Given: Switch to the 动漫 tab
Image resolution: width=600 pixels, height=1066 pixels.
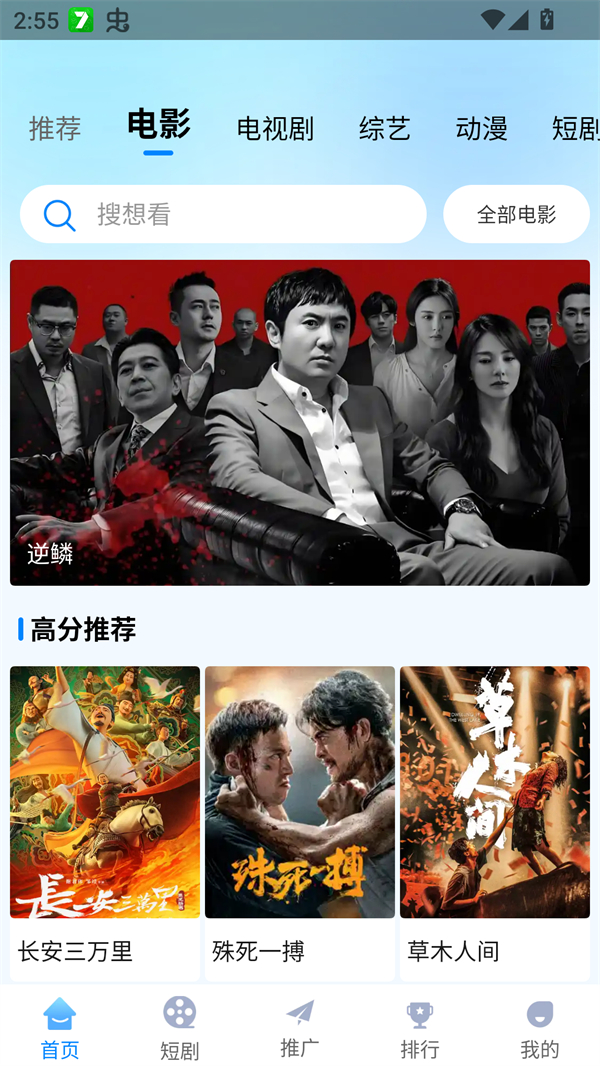Looking at the screenshot, I should [x=481, y=129].
